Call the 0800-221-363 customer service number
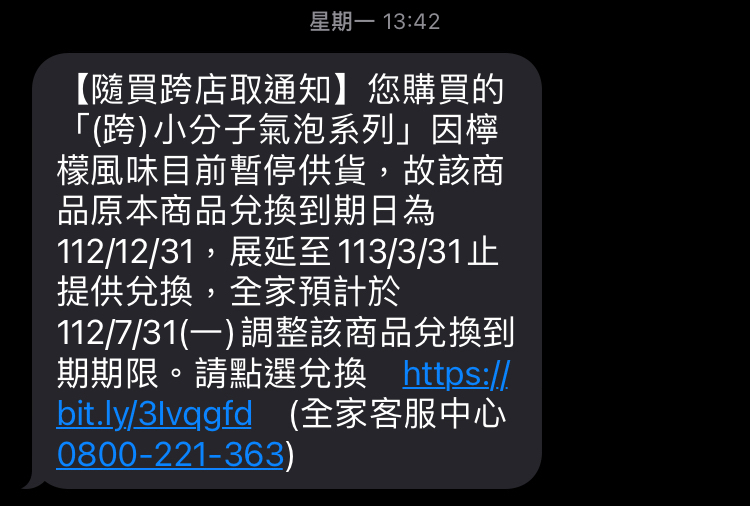This screenshot has height=506, width=750. tap(170, 455)
